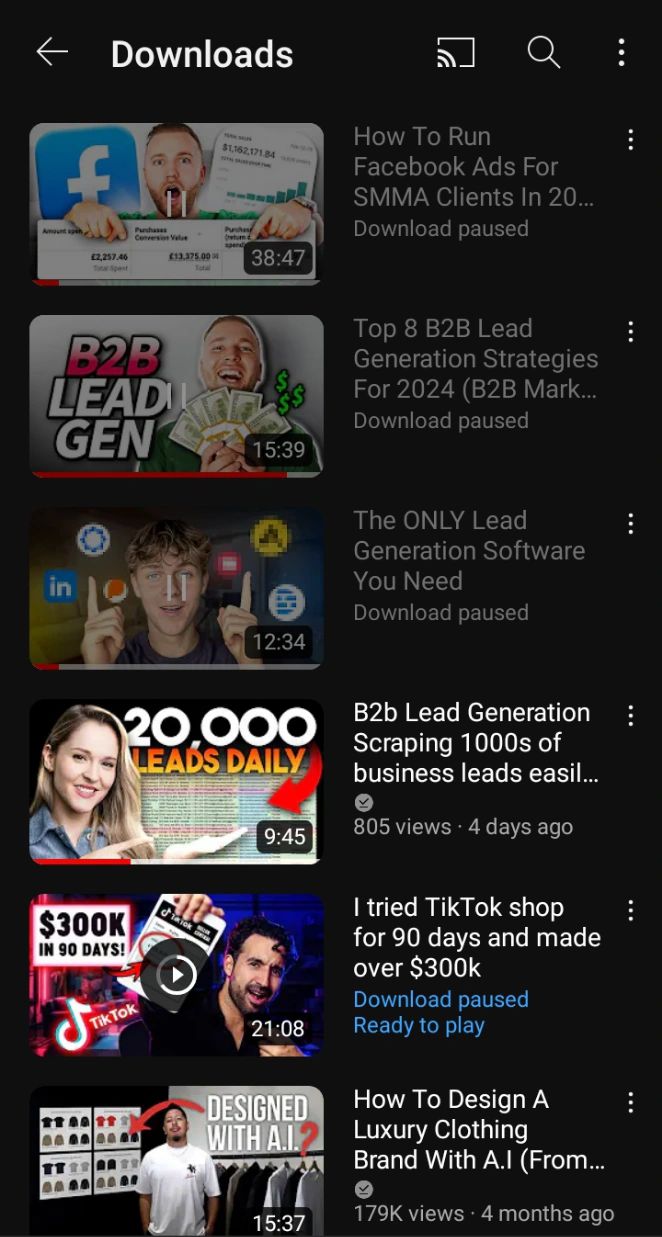662x1237 pixels.
Task: Open options for Luxury Clothing Brand video
Action: tap(630, 1103)
